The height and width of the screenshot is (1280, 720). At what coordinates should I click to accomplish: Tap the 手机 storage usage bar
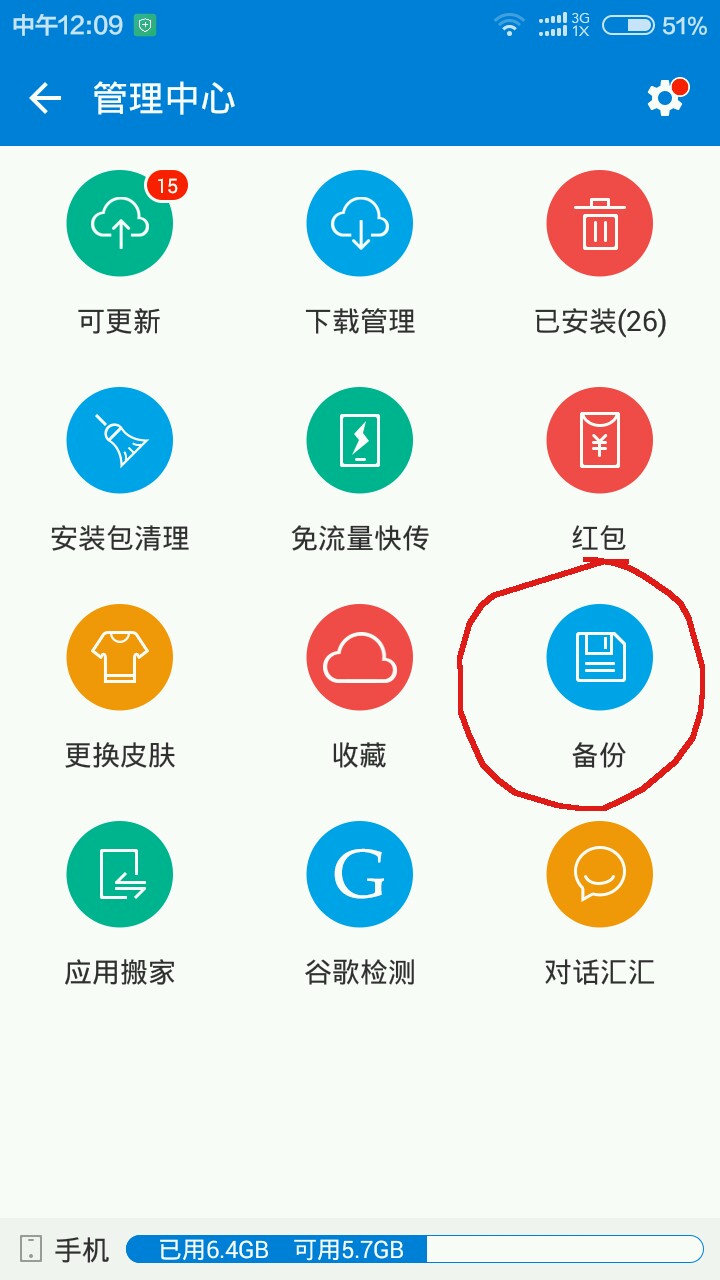tap(414, 1249)
